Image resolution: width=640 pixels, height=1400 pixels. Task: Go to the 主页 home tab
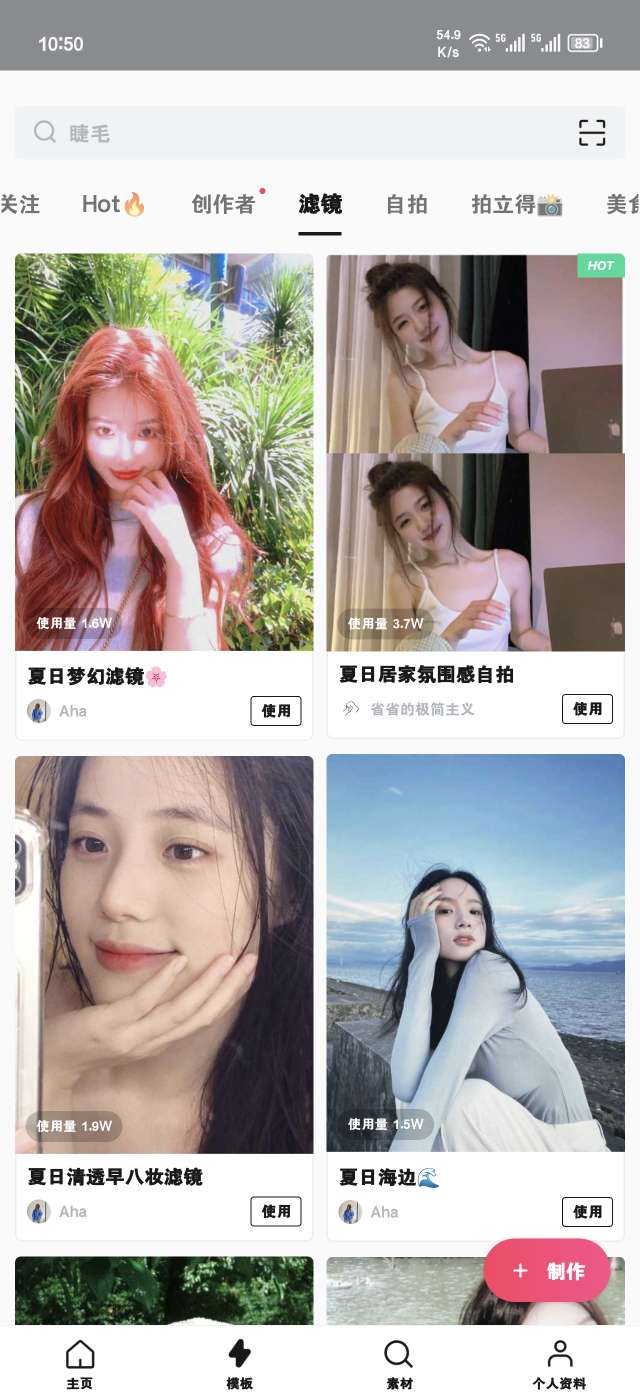click(80, 1365)
